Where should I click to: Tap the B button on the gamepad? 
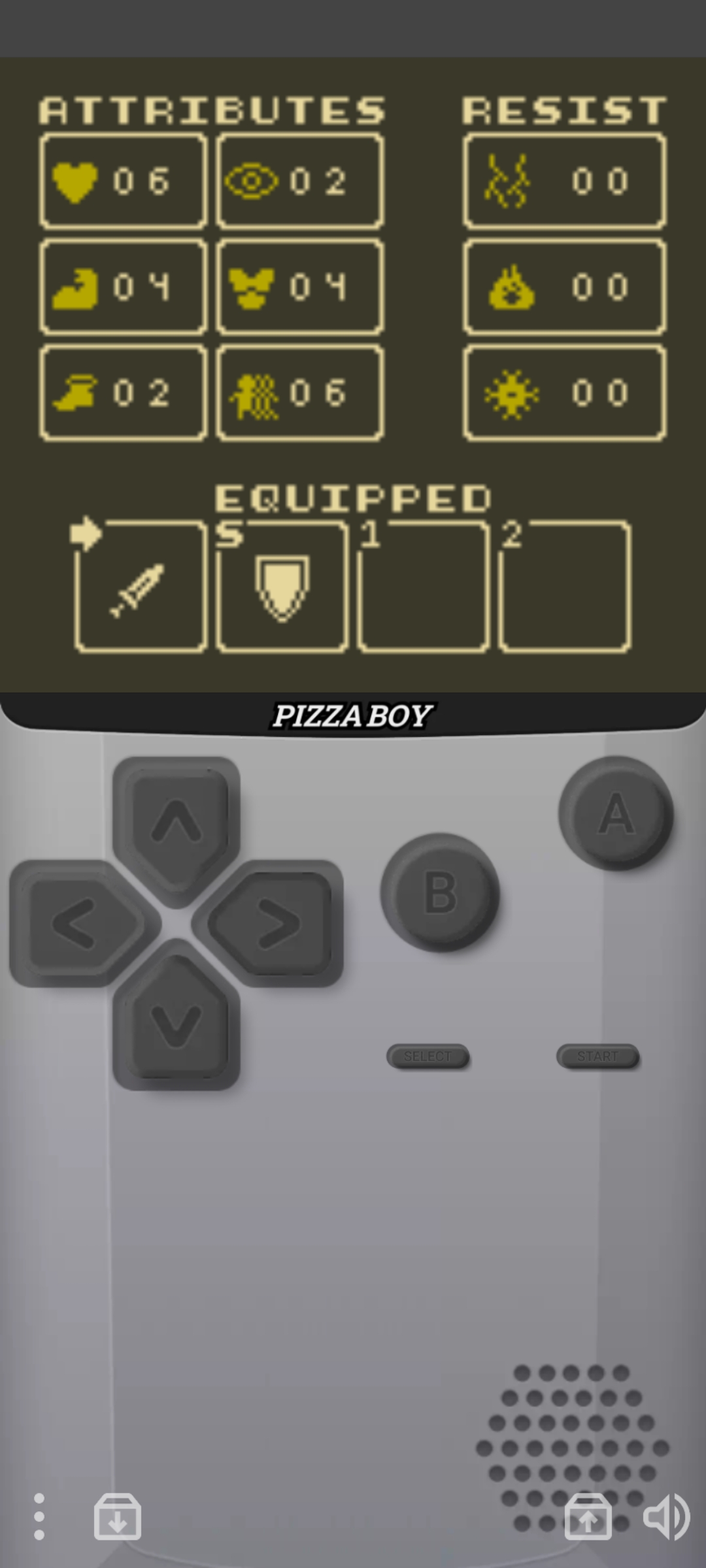point(440,892)
